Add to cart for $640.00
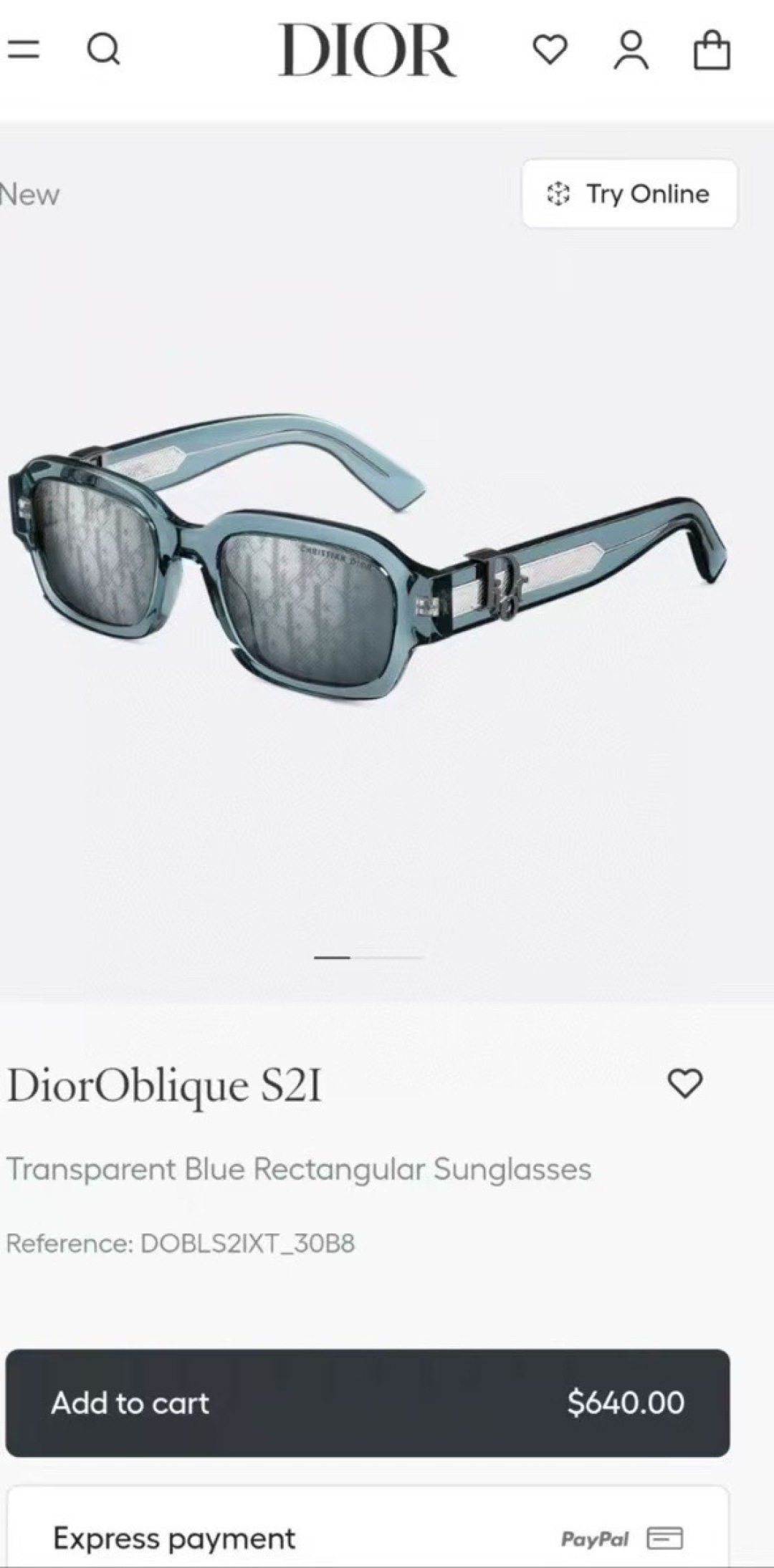 tap(368, 1403)
